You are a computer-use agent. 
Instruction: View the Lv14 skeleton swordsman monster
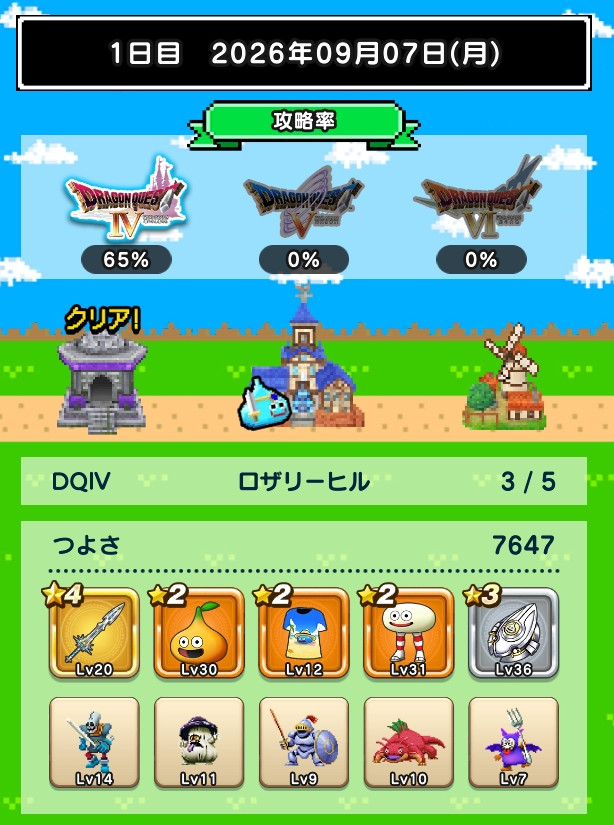94,742
